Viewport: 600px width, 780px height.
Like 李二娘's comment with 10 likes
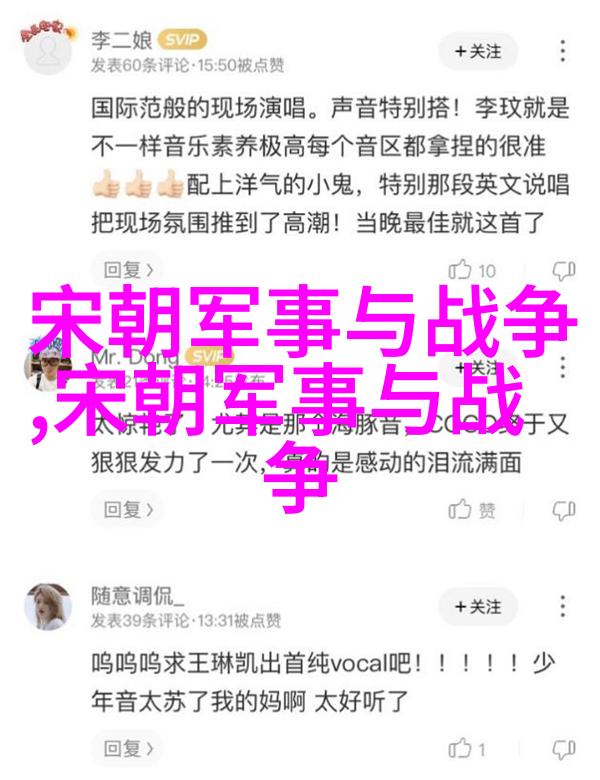[473, 270]
